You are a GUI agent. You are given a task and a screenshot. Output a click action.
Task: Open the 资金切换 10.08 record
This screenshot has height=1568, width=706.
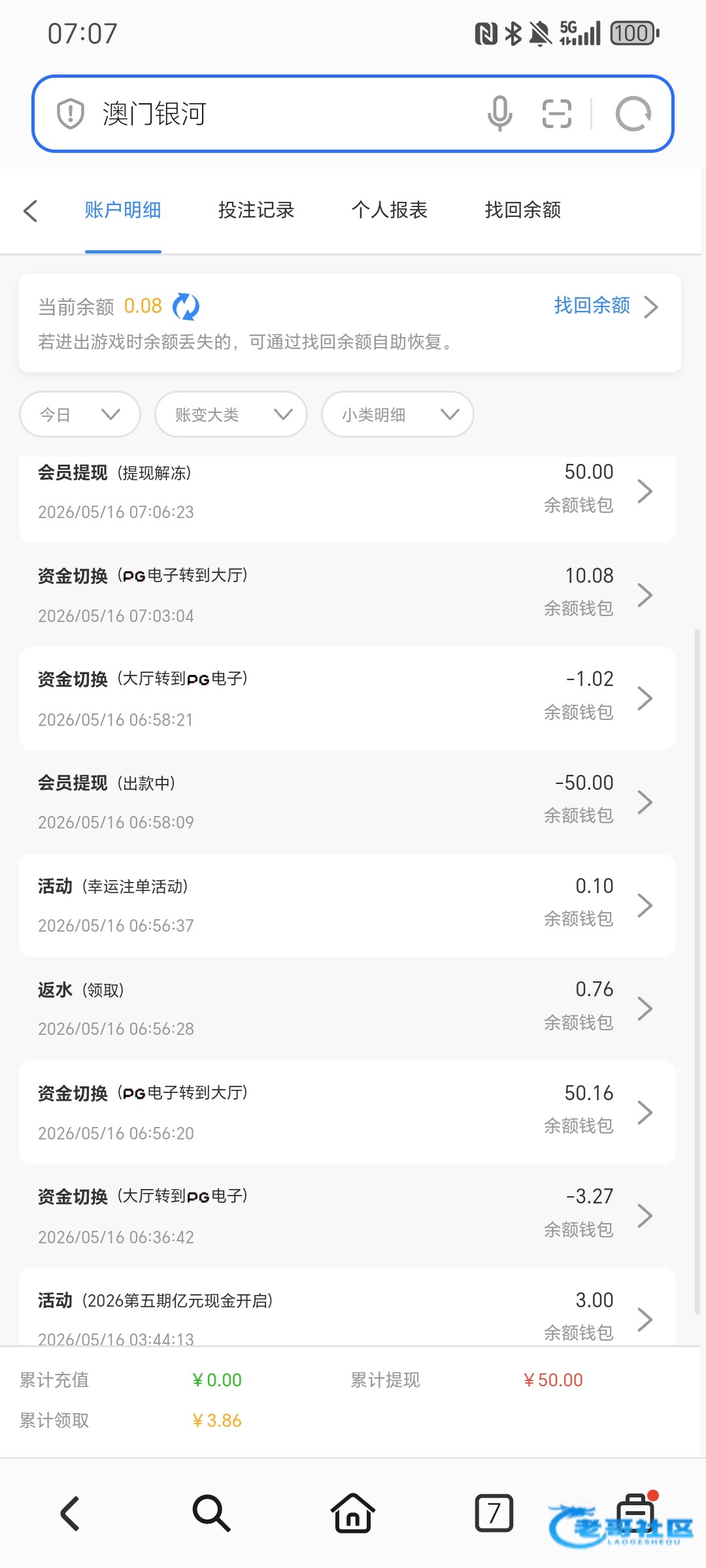pos(347,595)
